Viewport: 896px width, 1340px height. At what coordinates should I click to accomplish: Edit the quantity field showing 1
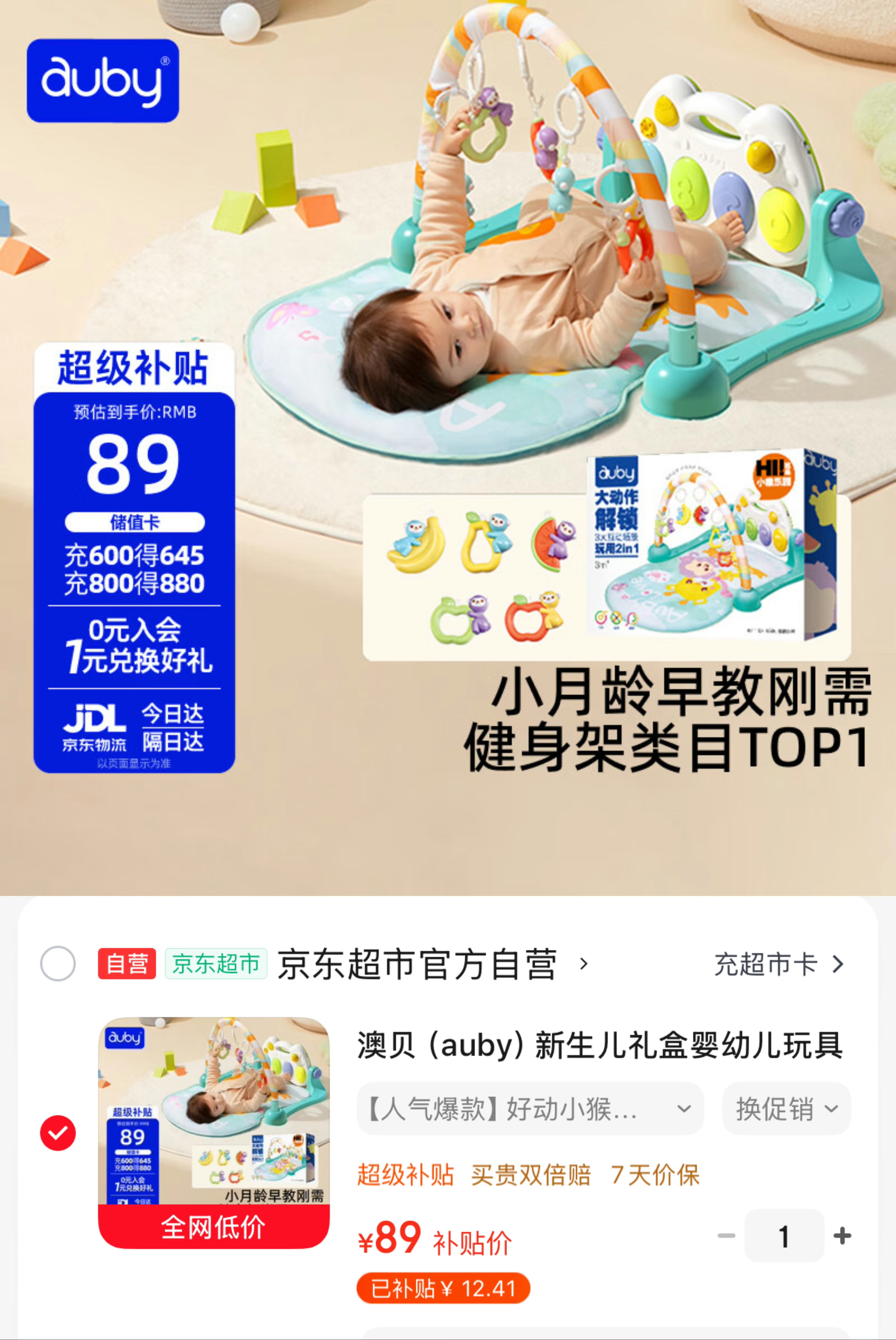[x=784, y=1236]
